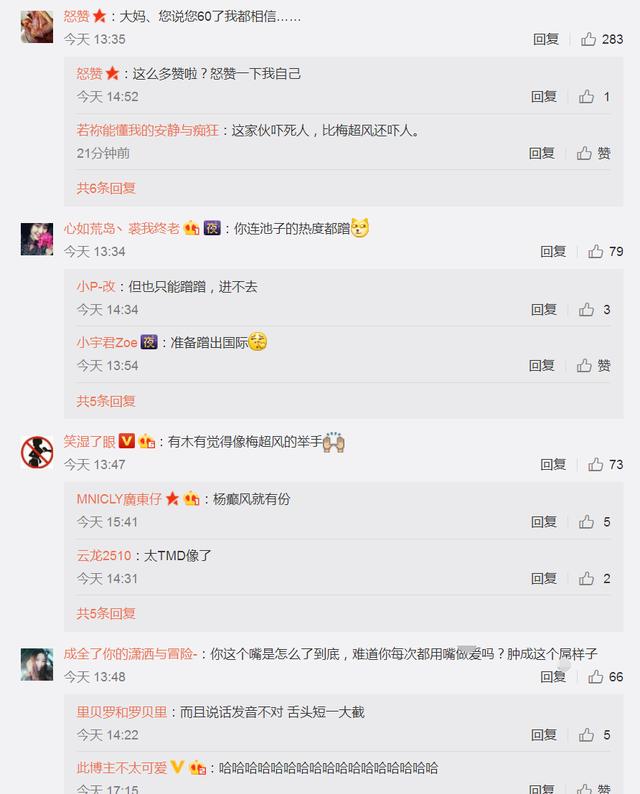Expand 共5条回复 under 云龙2510's reply

(106, 613)
